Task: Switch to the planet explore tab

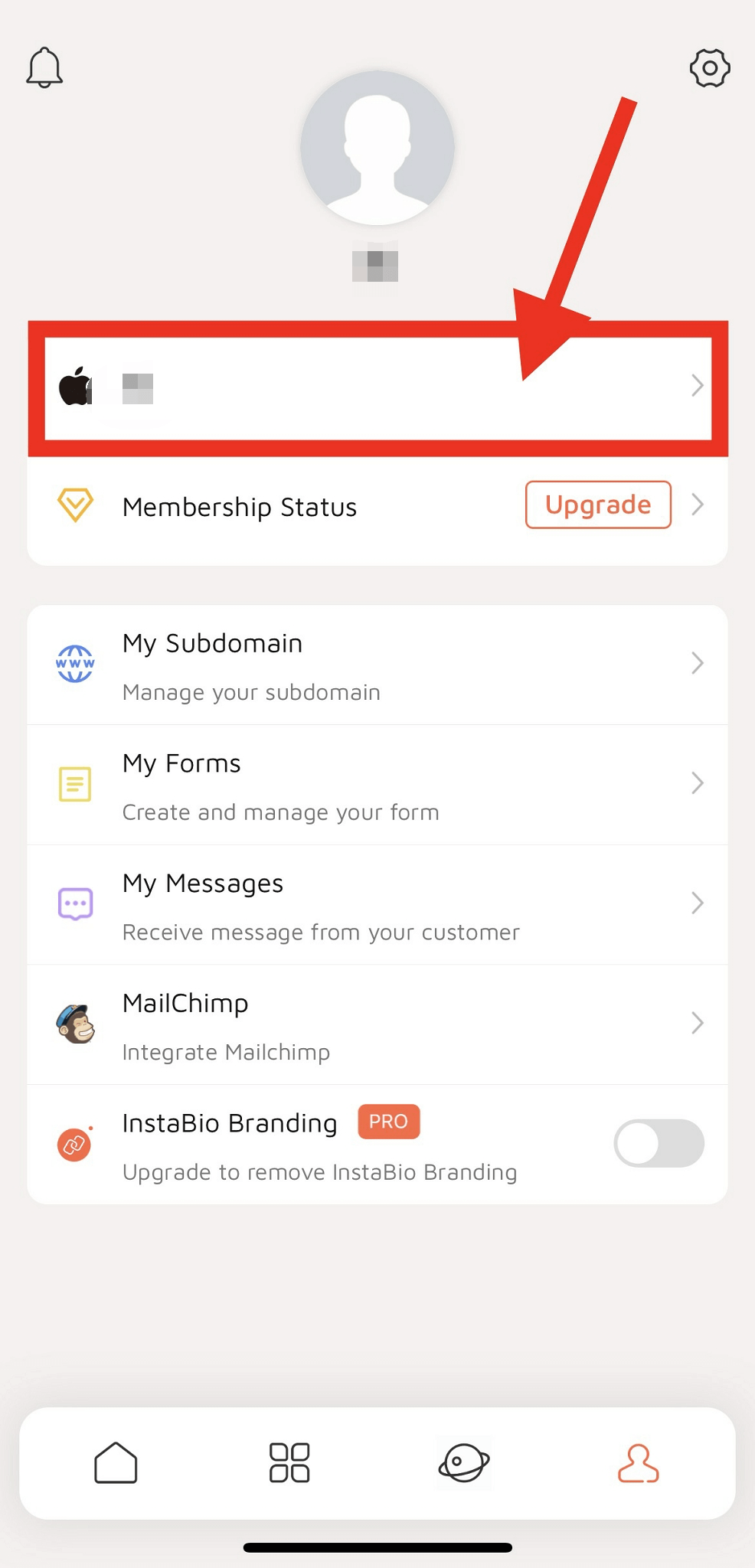Action: click(x=464, y=1463)
